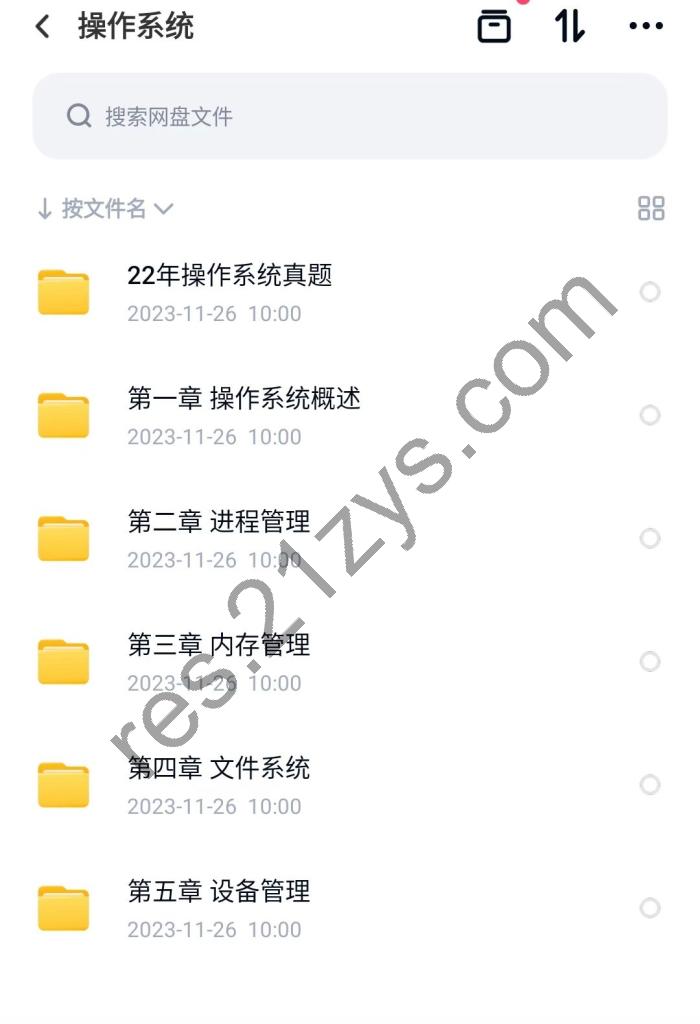This screenshot has height=1024, width=700.
Task: Switch to grid view layout
Action: click(x=651, y=208)
